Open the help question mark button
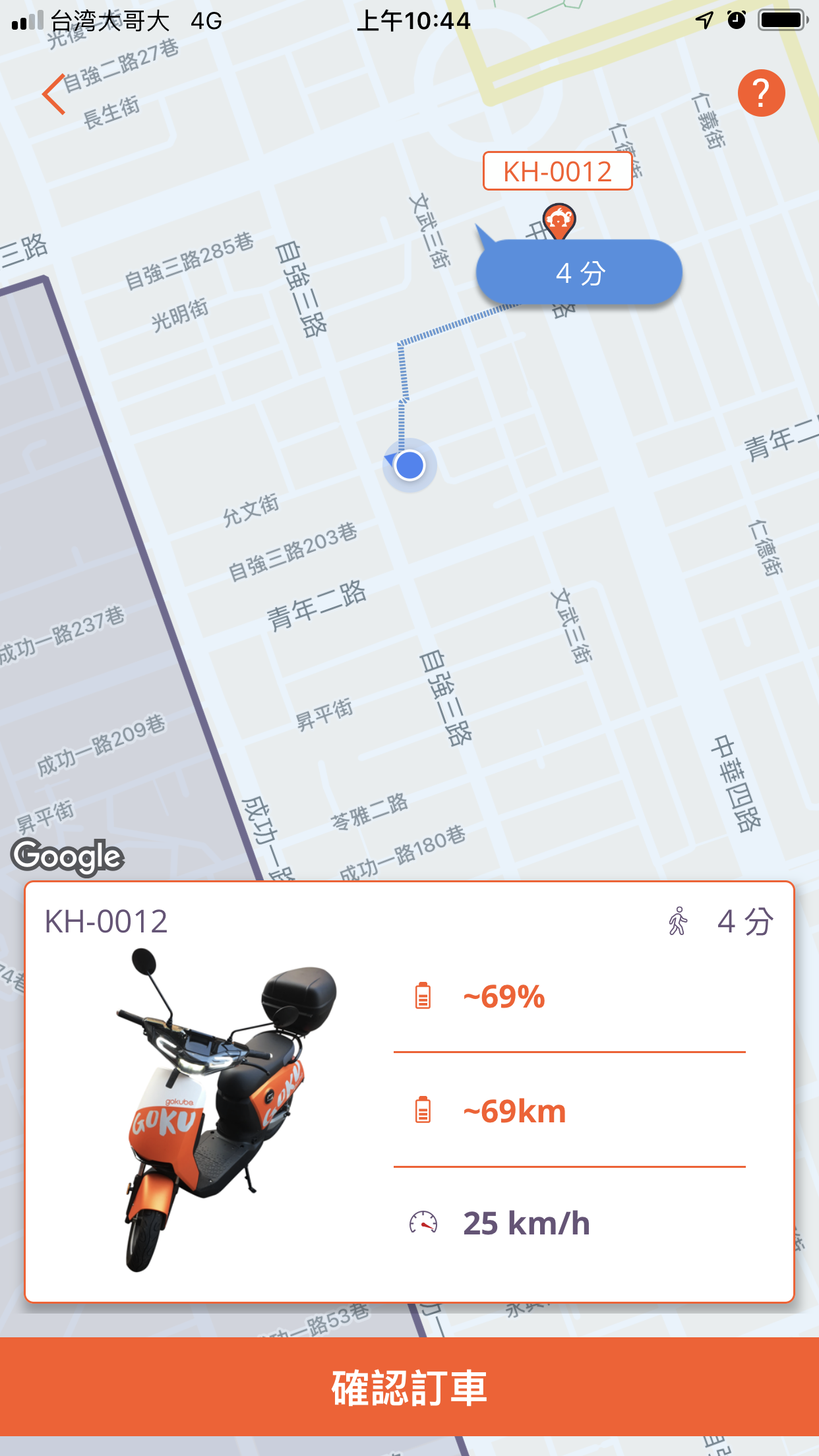This screenshot has height=1456, width=819. point(761,93)
